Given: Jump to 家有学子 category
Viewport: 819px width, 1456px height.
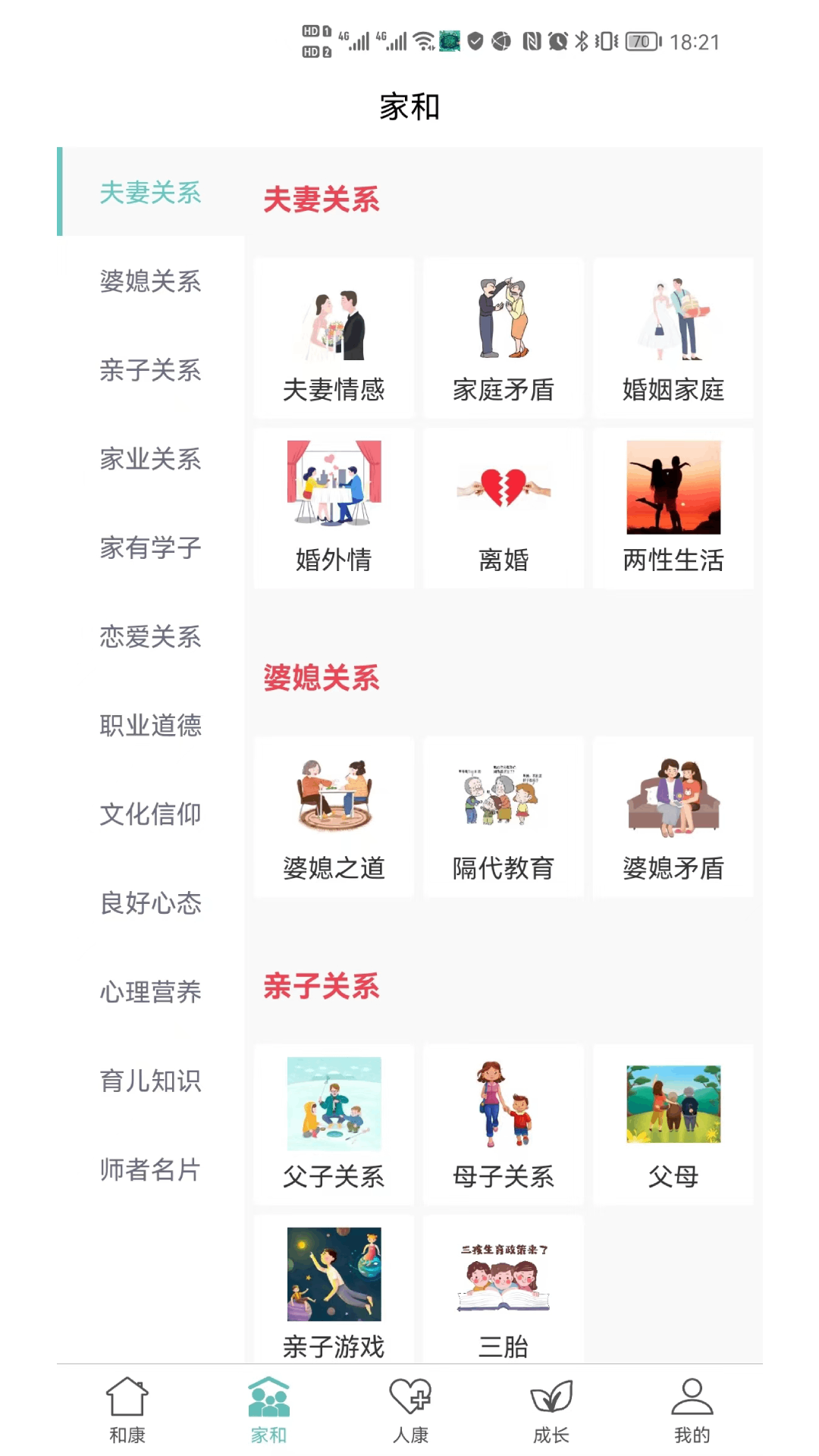Looking at the screenshot, I should (151, 548).
